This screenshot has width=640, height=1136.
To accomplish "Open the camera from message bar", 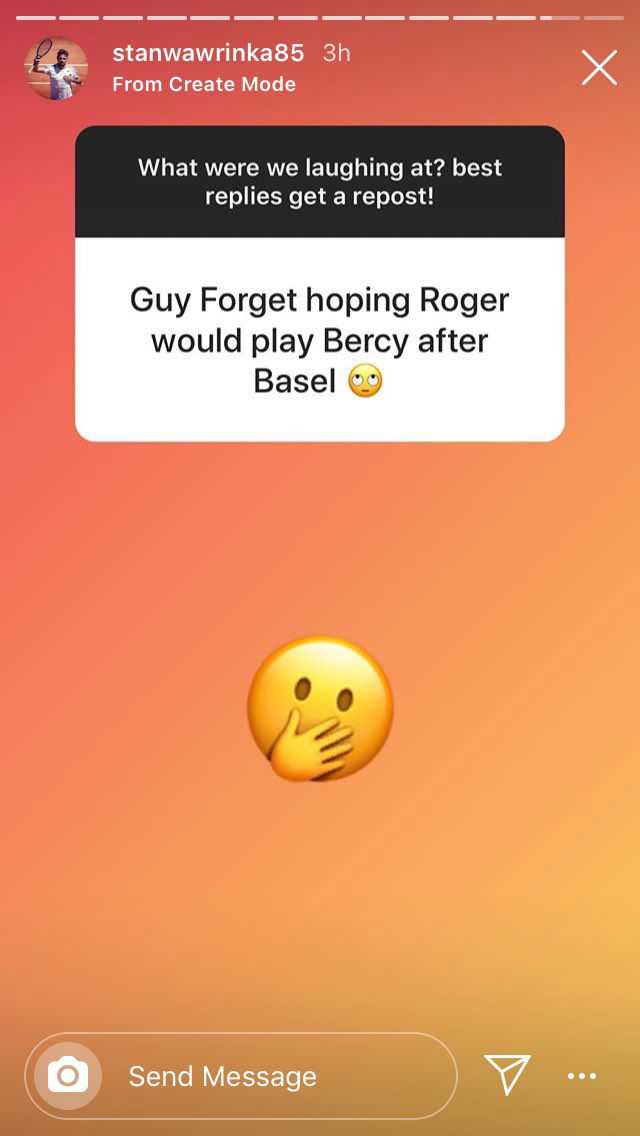I will tap(68, 1076).
